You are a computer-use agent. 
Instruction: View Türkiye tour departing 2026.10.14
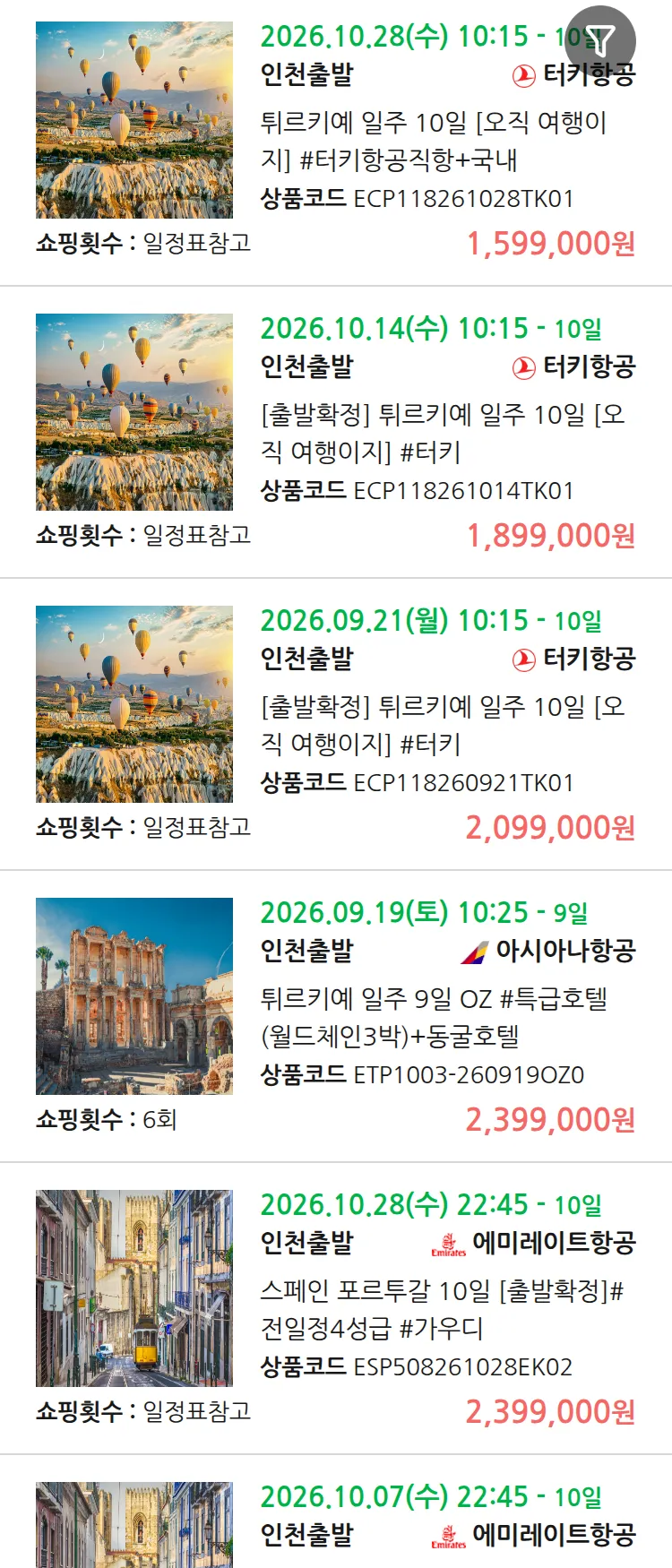336,433
